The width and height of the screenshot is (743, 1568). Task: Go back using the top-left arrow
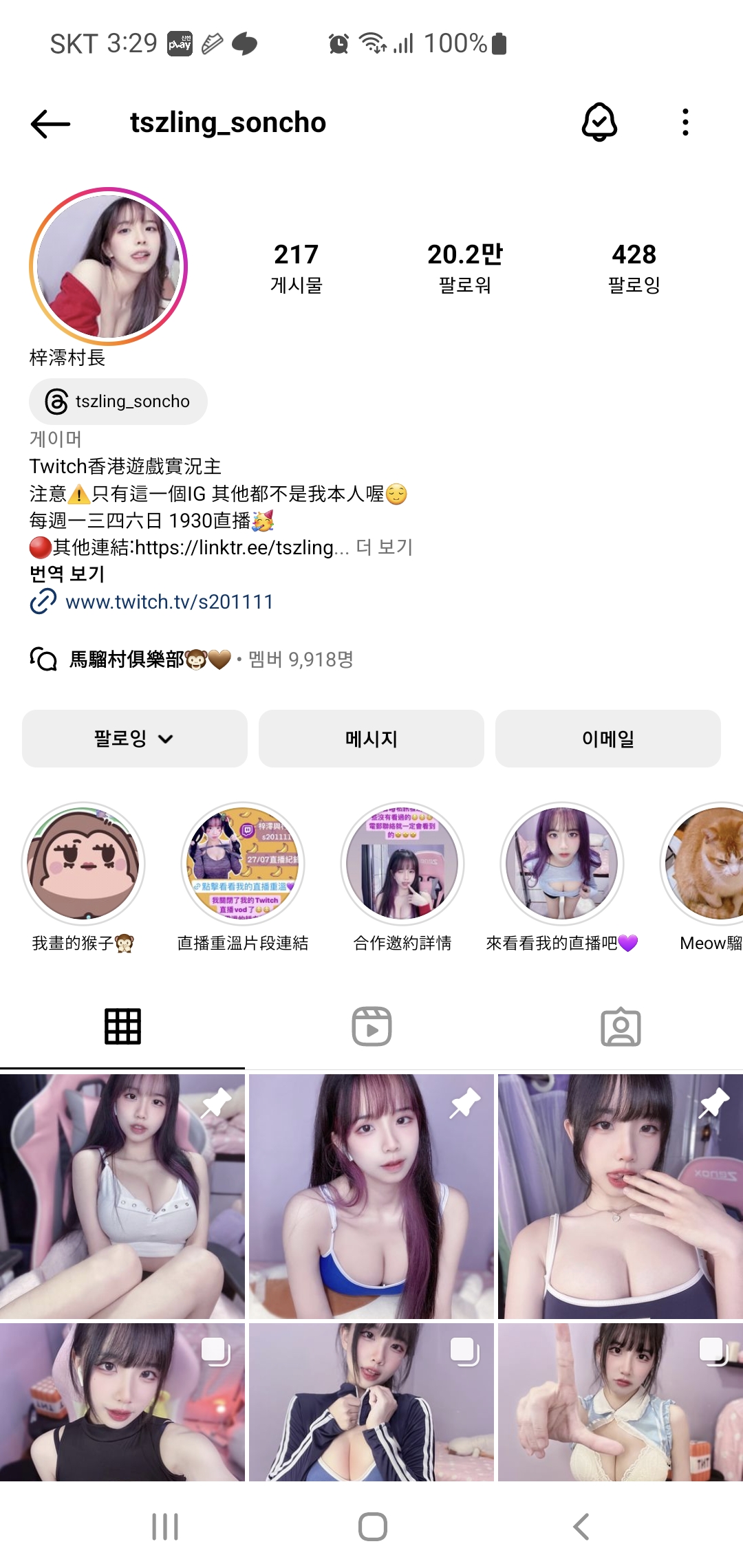tap(51, 124)
